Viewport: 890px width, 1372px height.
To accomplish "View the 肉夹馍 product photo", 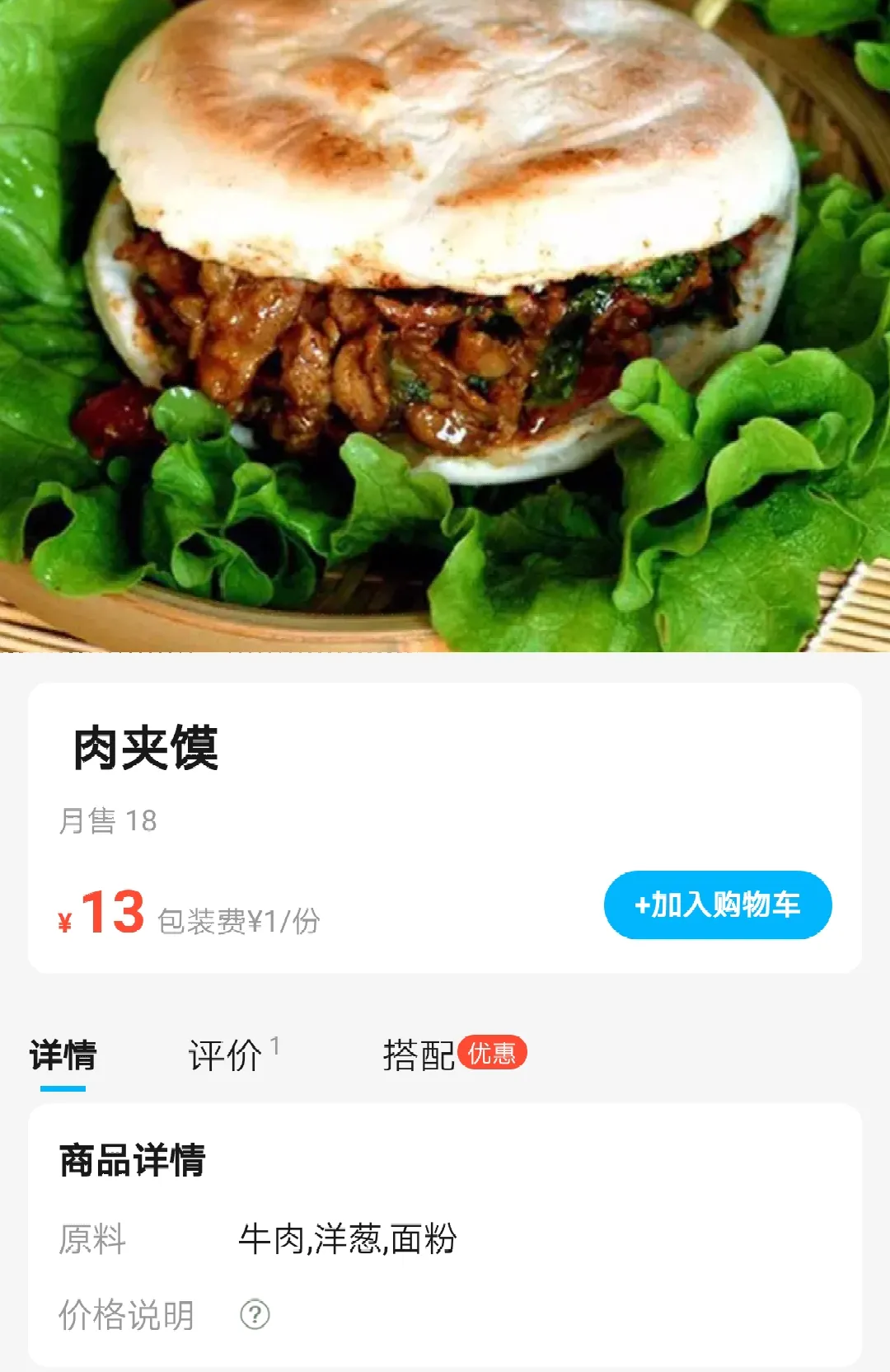I will (x=445, y=326).
